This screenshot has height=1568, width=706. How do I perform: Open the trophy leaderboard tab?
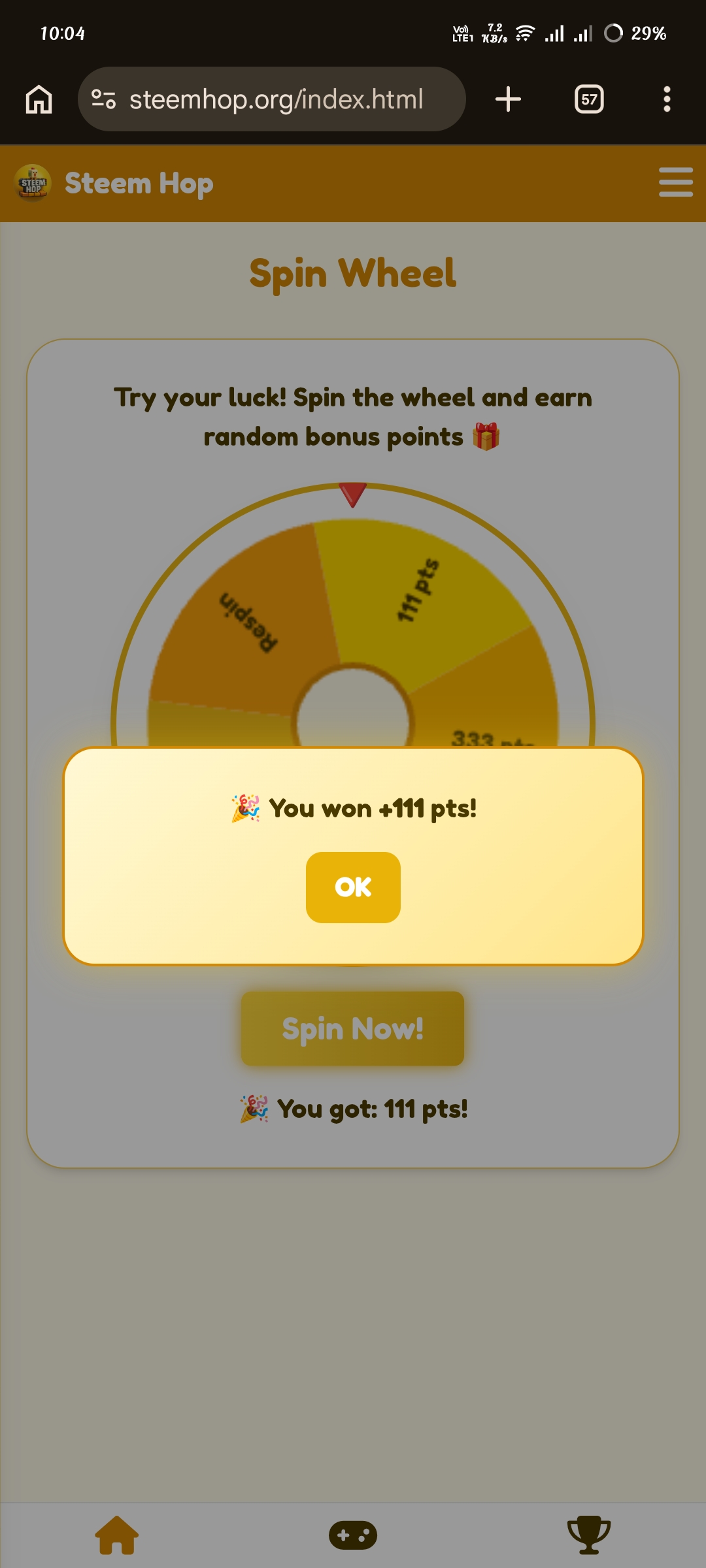pos(588,1535)
